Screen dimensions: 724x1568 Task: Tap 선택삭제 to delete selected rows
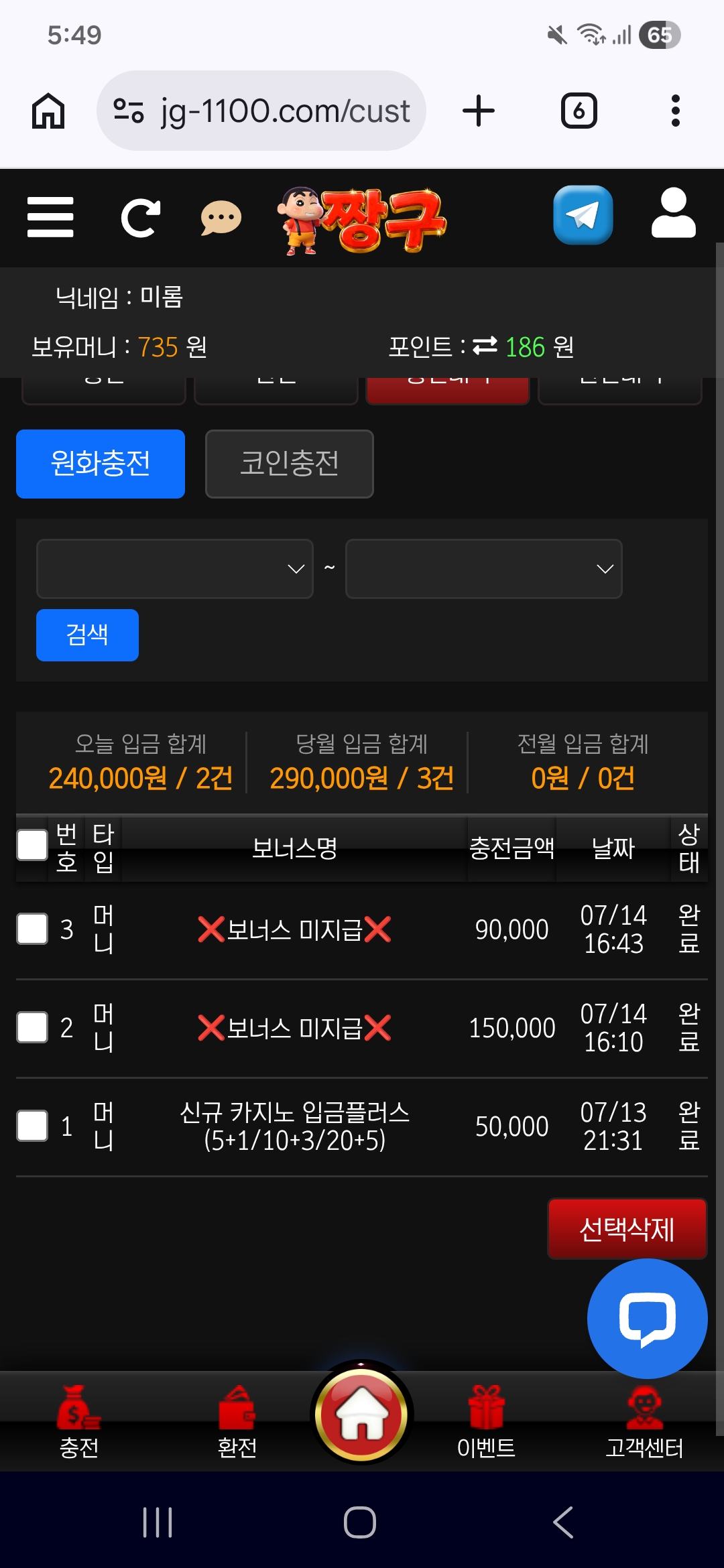click(x=627, y=1229)
